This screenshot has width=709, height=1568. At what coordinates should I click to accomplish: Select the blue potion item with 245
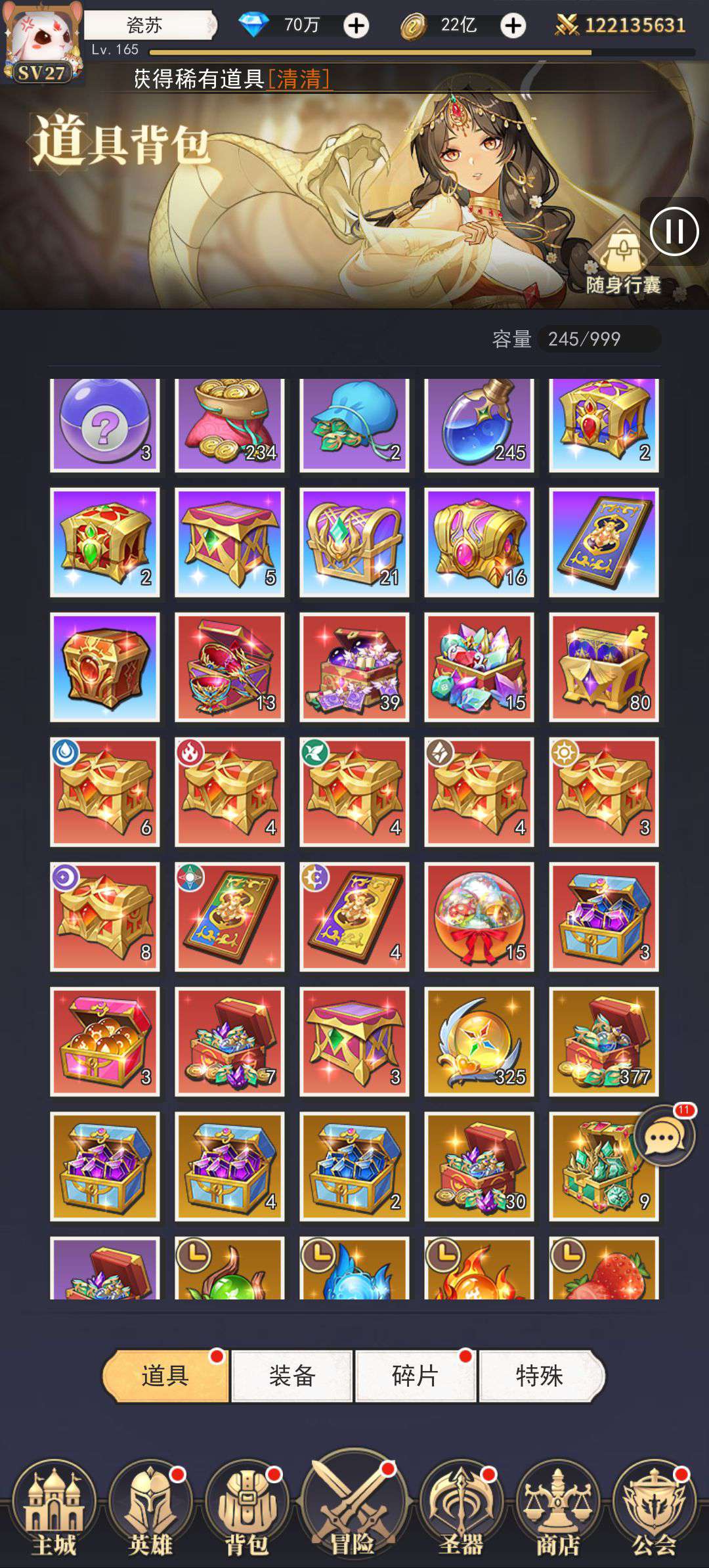click(x=479, y=425)
